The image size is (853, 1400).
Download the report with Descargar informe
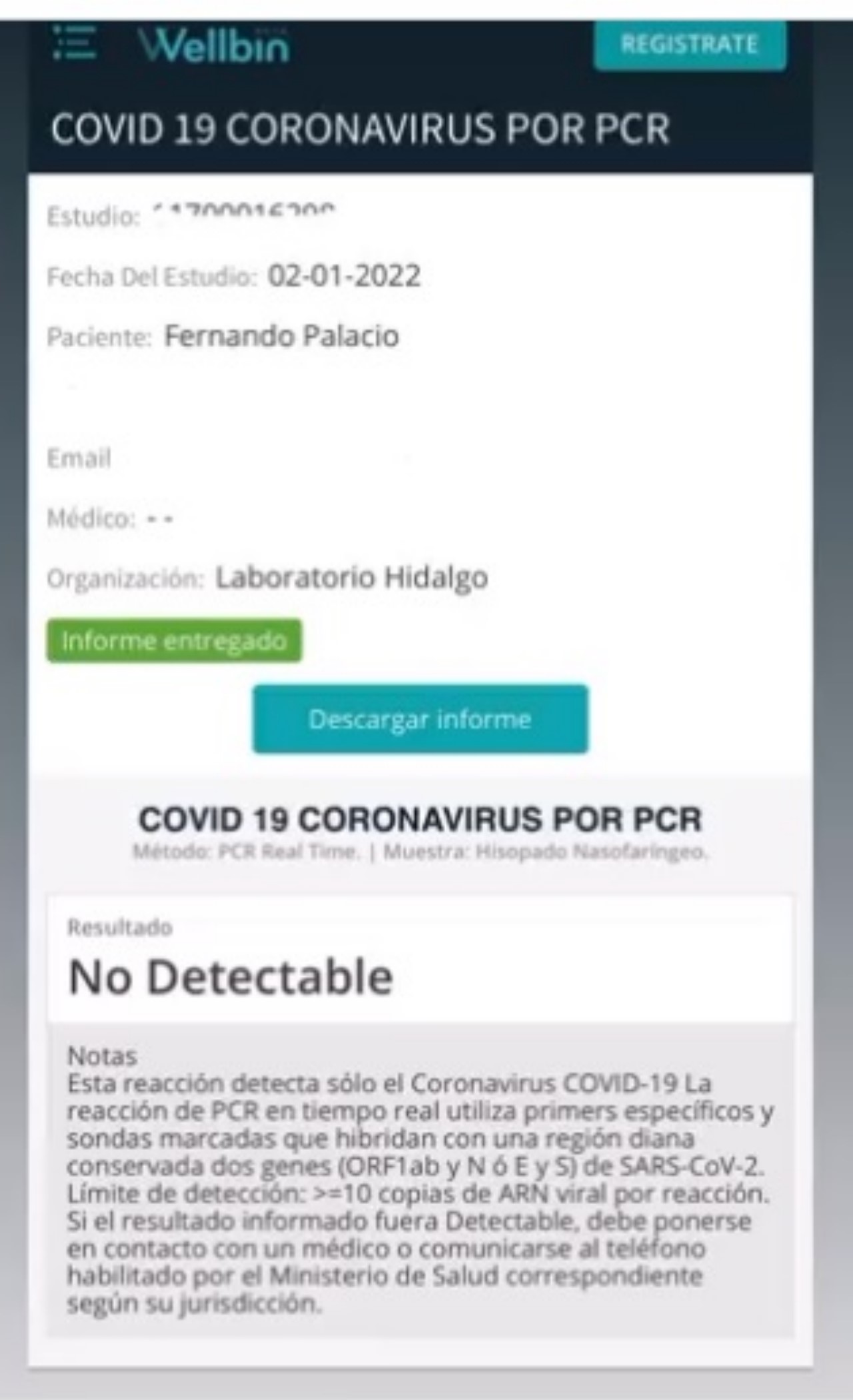pyautogui.click(x=420, y=719)
